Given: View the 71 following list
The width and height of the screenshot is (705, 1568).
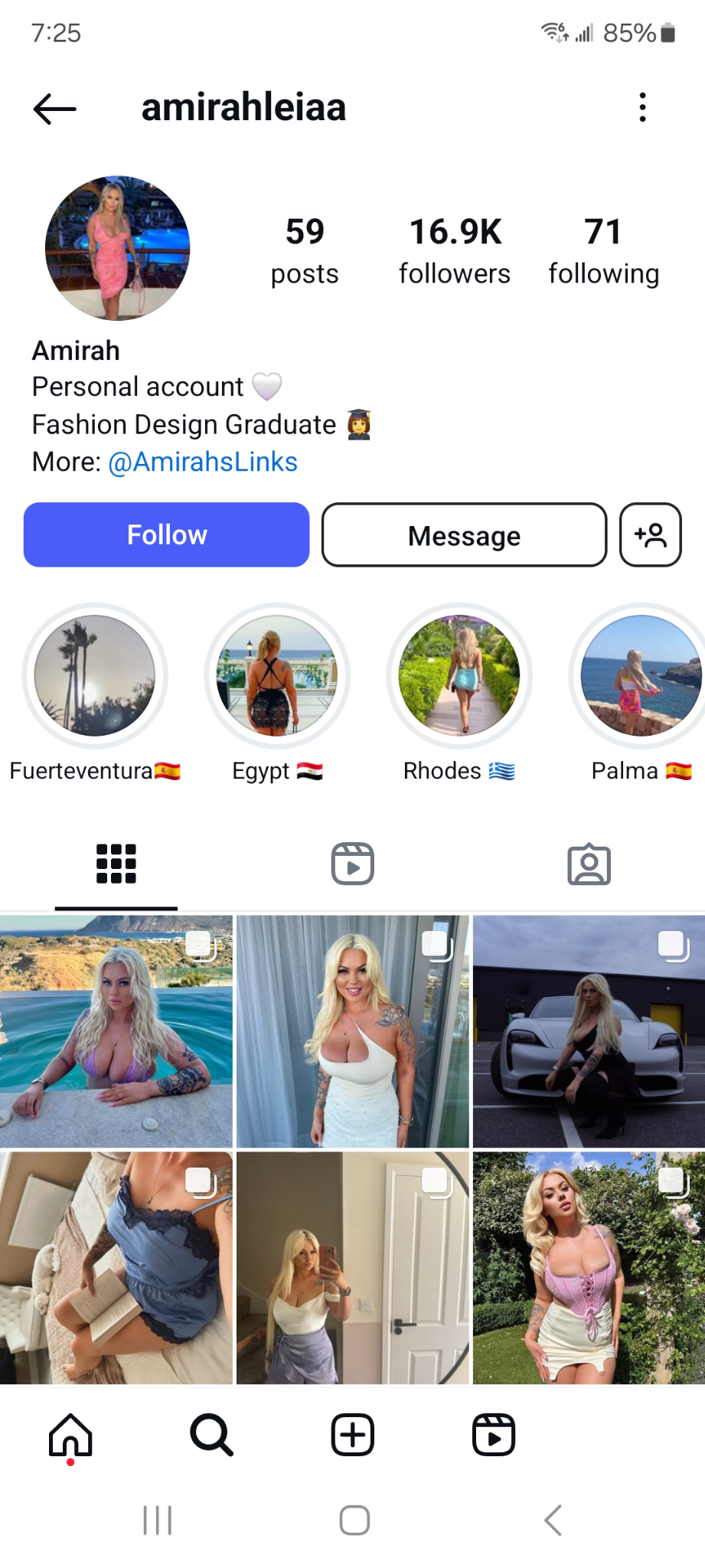Looking at the screenshot, I should pyautogui.click(x=603, y=250).
